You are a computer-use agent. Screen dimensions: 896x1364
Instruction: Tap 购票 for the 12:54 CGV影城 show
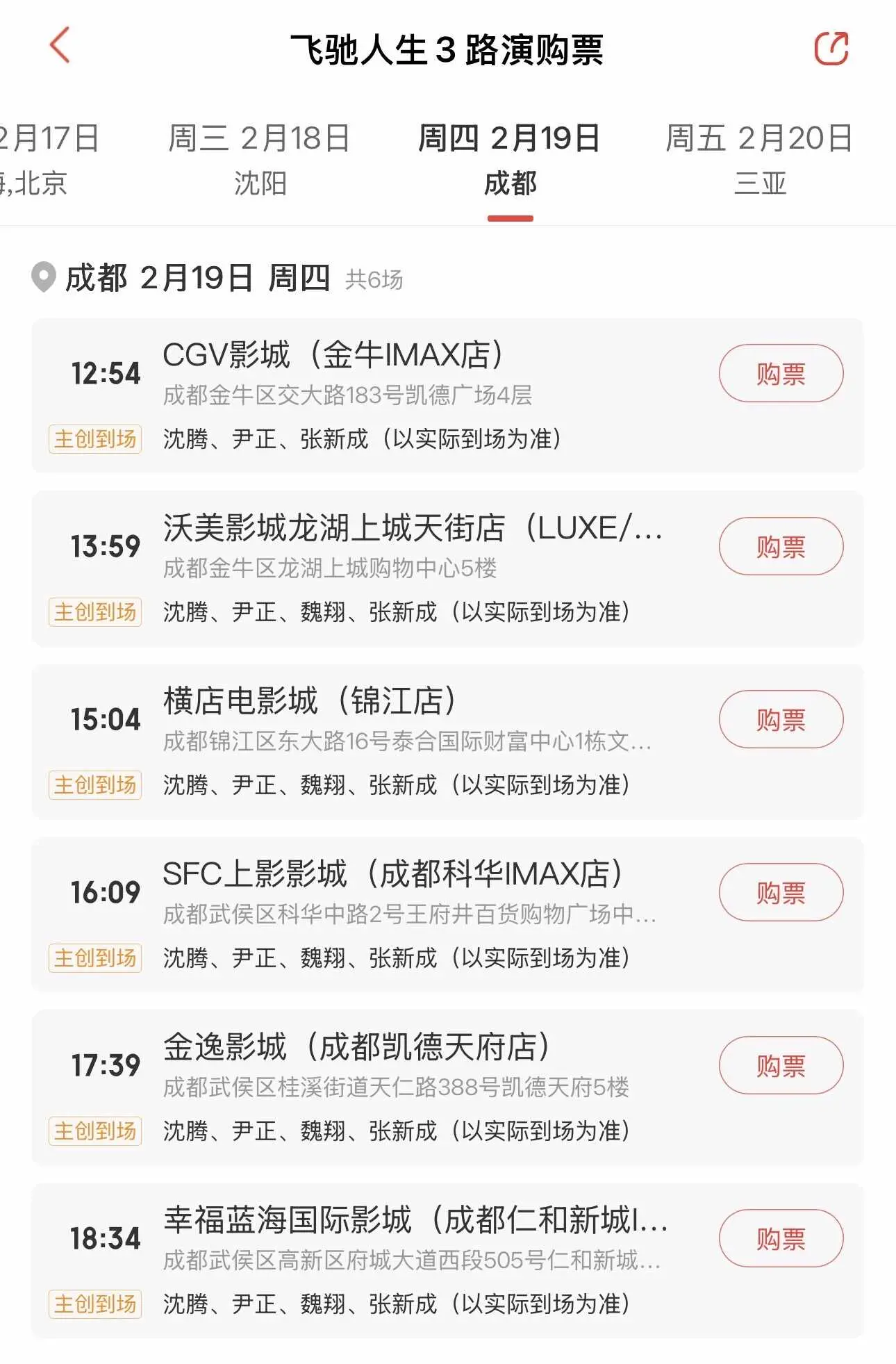coord(781,374)
